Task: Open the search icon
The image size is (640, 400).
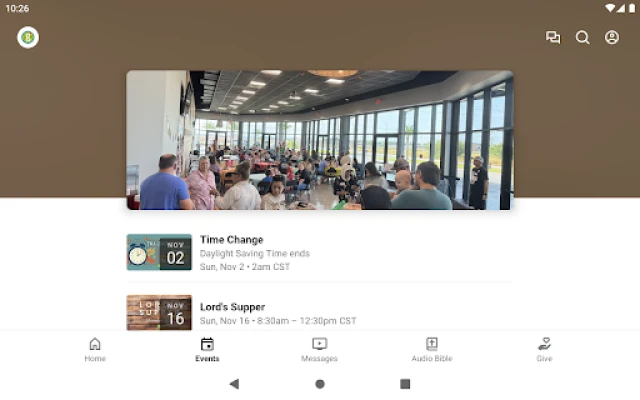Action: [583, 38]
